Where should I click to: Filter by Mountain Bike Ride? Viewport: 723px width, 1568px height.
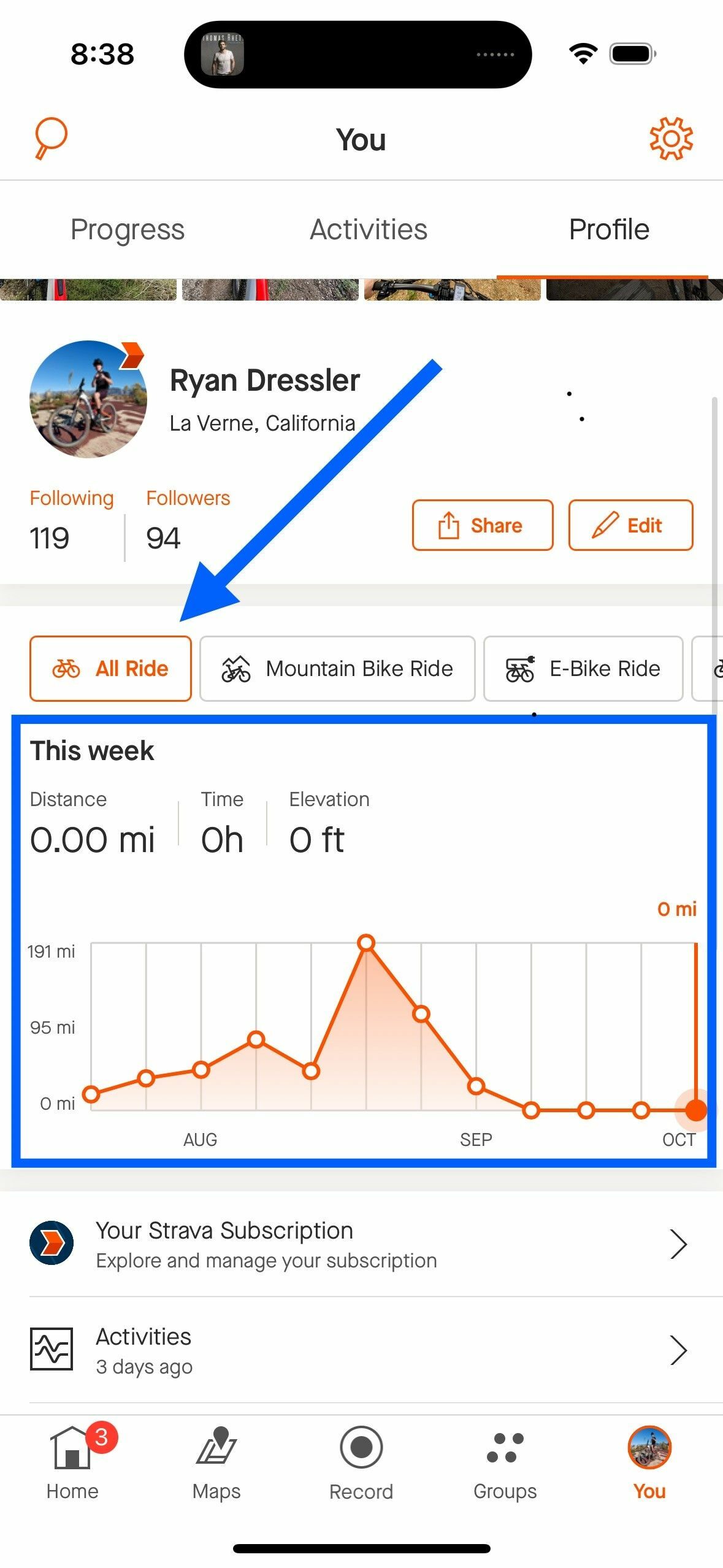pyautogui.click(x=337, y=669)
